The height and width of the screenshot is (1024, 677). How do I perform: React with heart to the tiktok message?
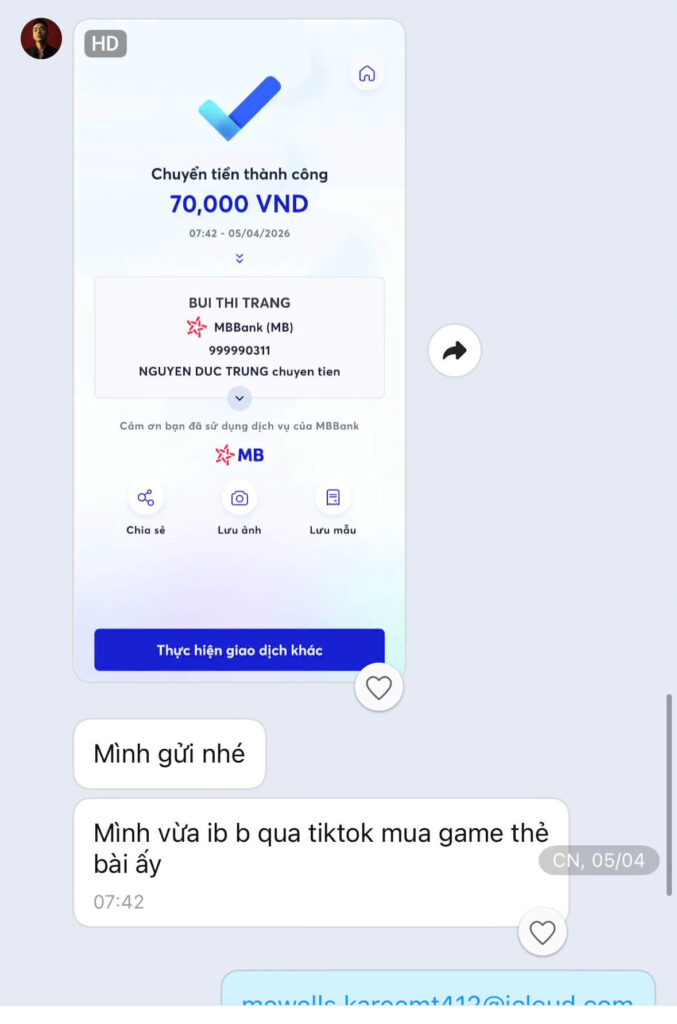[x=542, y=933]
